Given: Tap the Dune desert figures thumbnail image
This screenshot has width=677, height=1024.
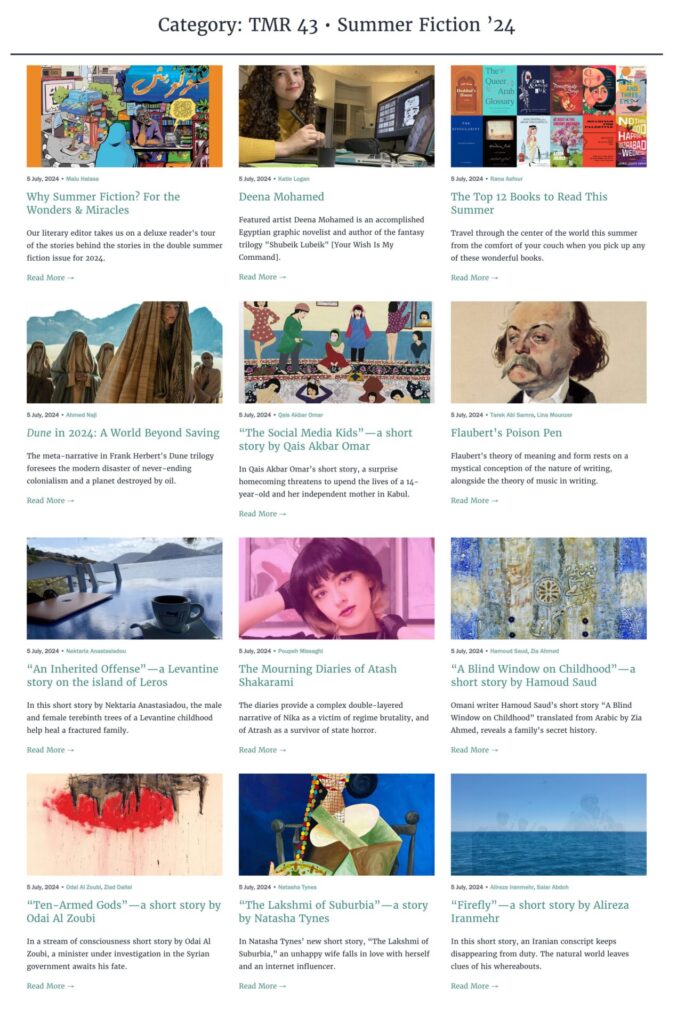Looking at the screenshot, I should [x=124, y=352].
